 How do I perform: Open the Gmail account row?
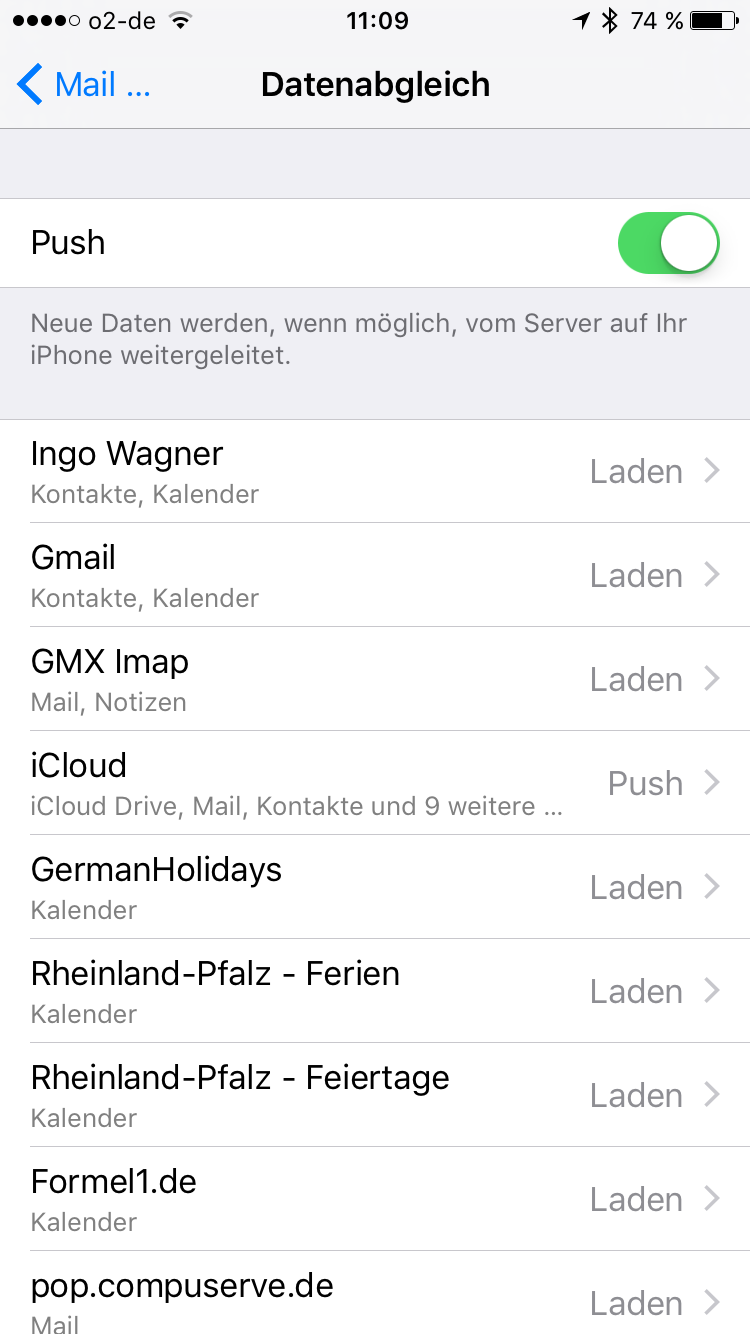[x=375, y=575]
